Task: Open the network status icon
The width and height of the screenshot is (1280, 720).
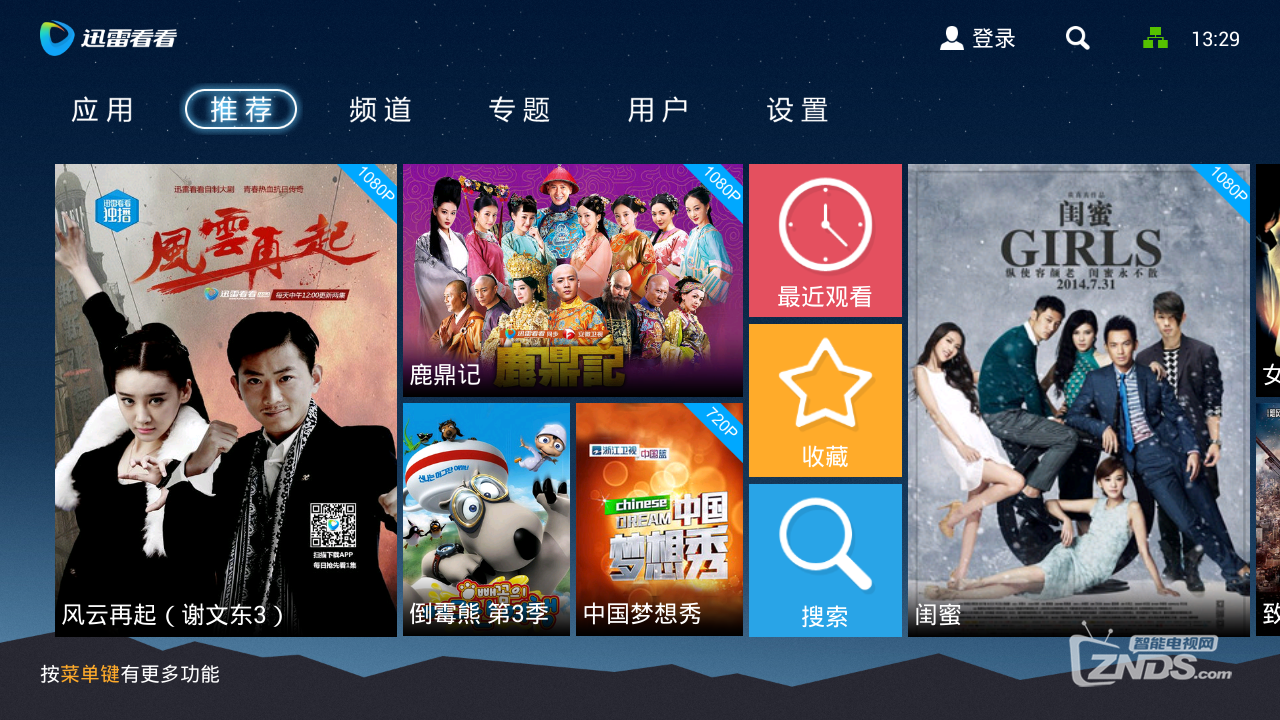Action: 1155,39
